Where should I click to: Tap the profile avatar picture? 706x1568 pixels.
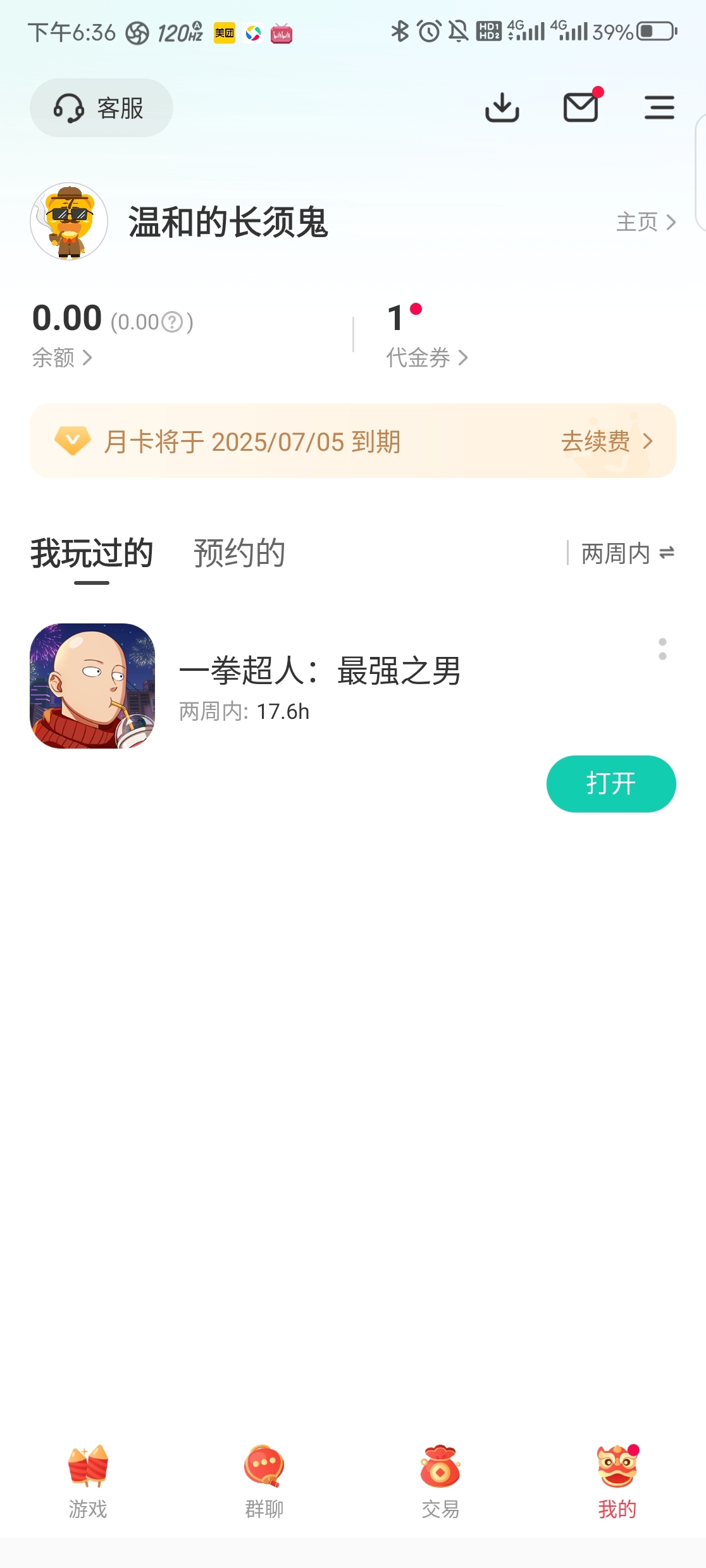click(69, 221)
